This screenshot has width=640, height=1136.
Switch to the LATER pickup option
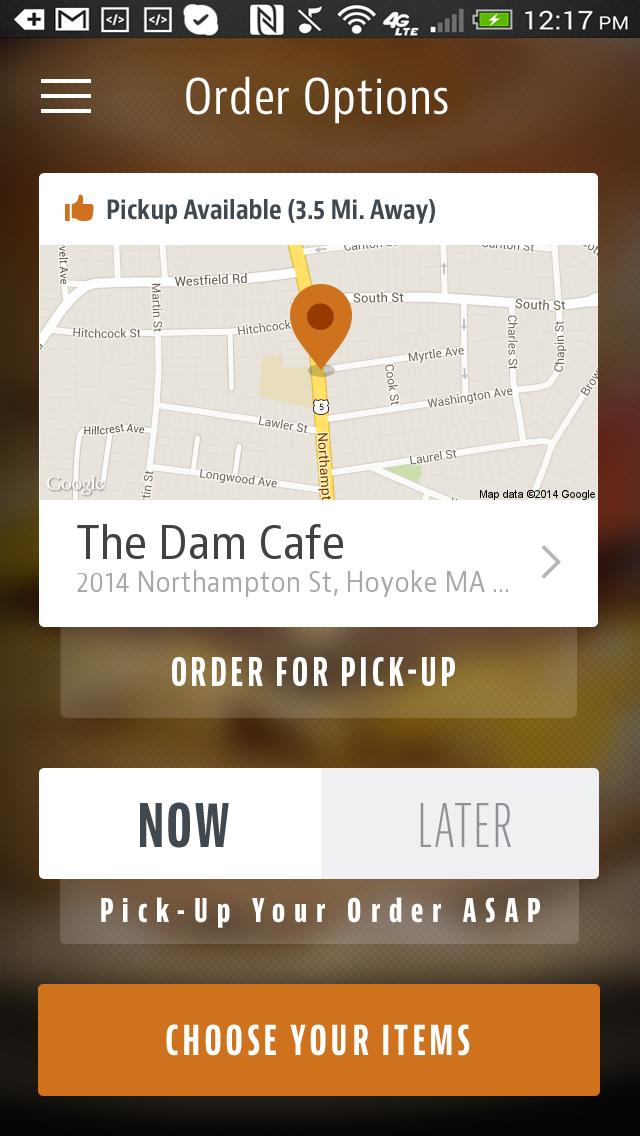[x=461, y=824]
